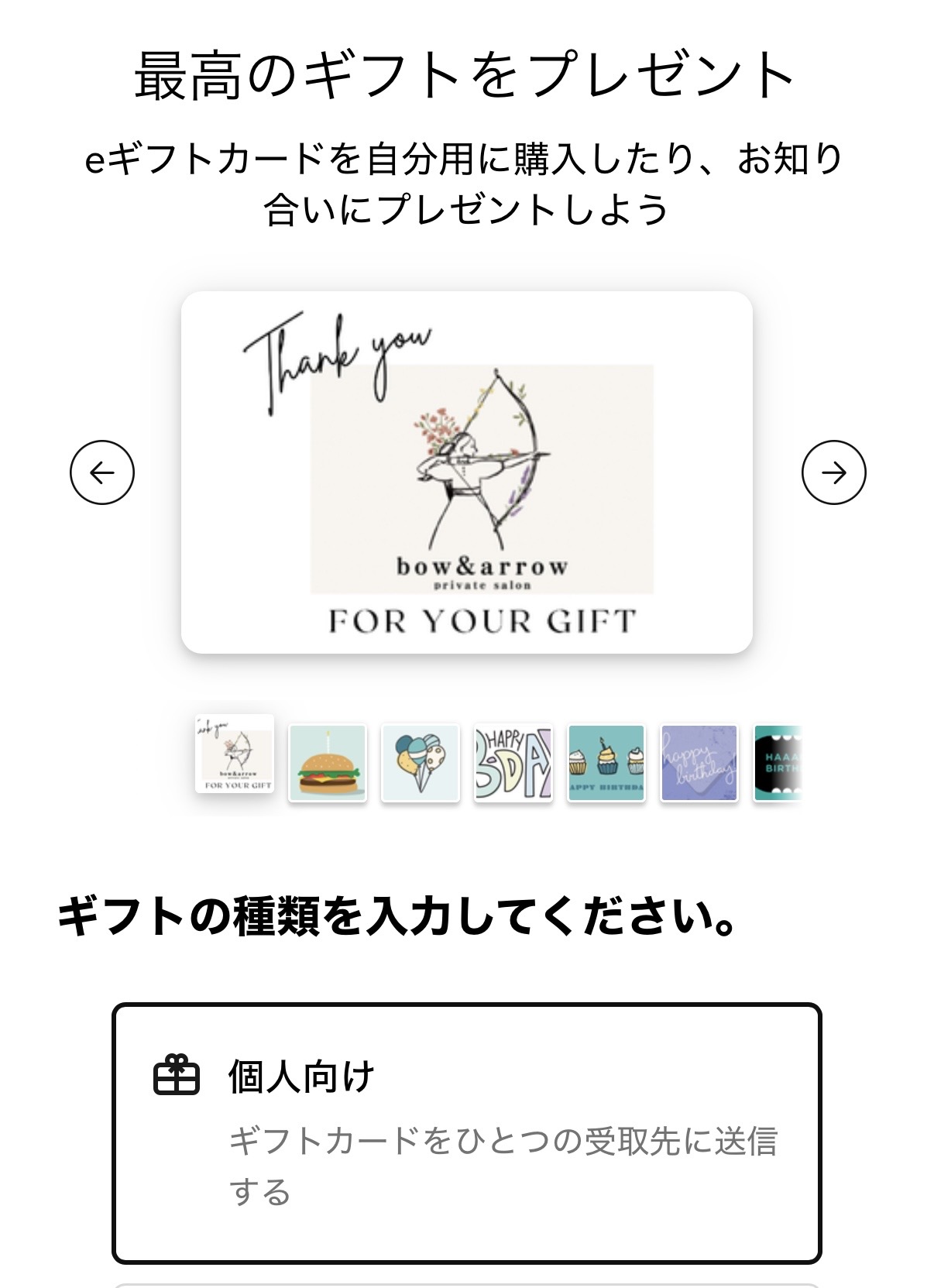The image size is (934, 1288).
Task: Select the 個人向け gift type option
Action: (467, 1133)
